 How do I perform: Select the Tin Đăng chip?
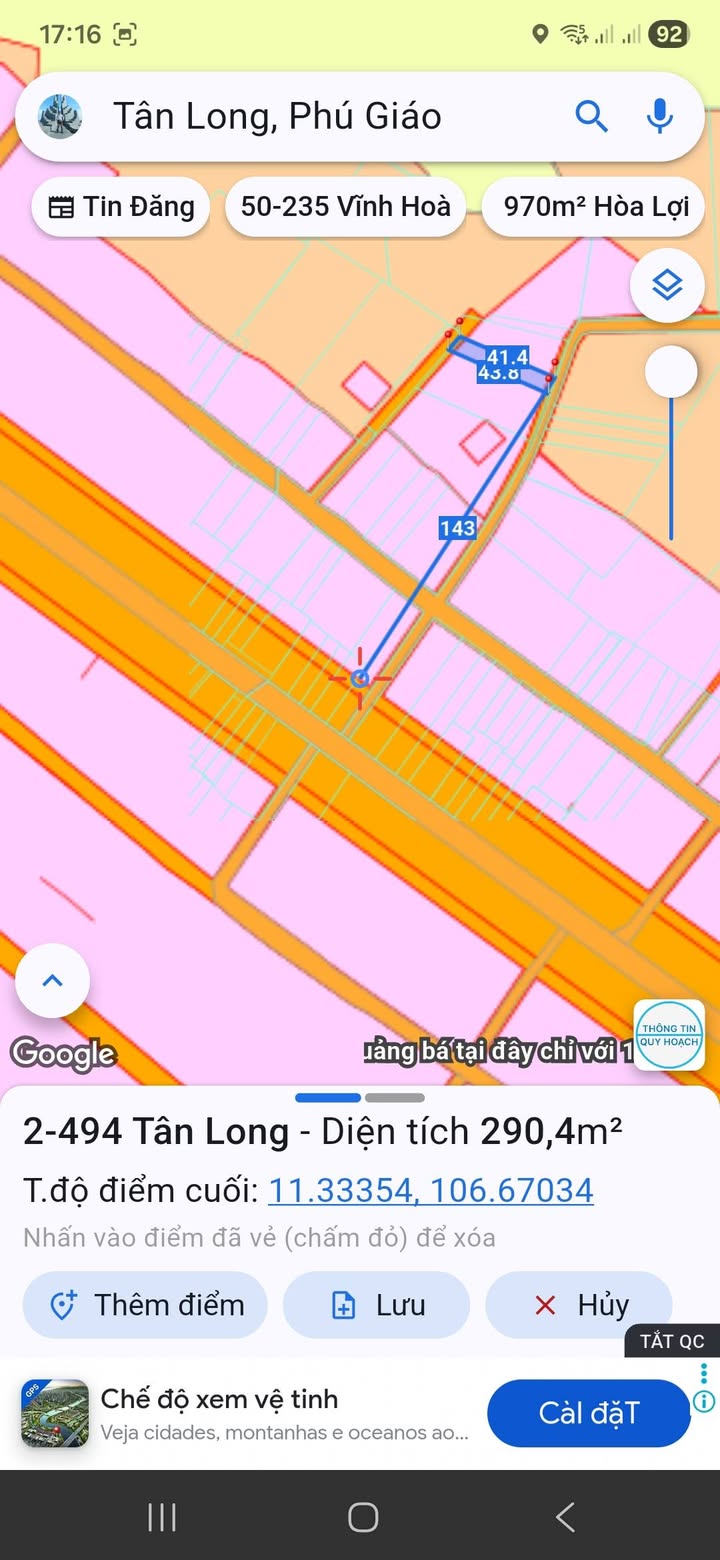coord(121,207)
